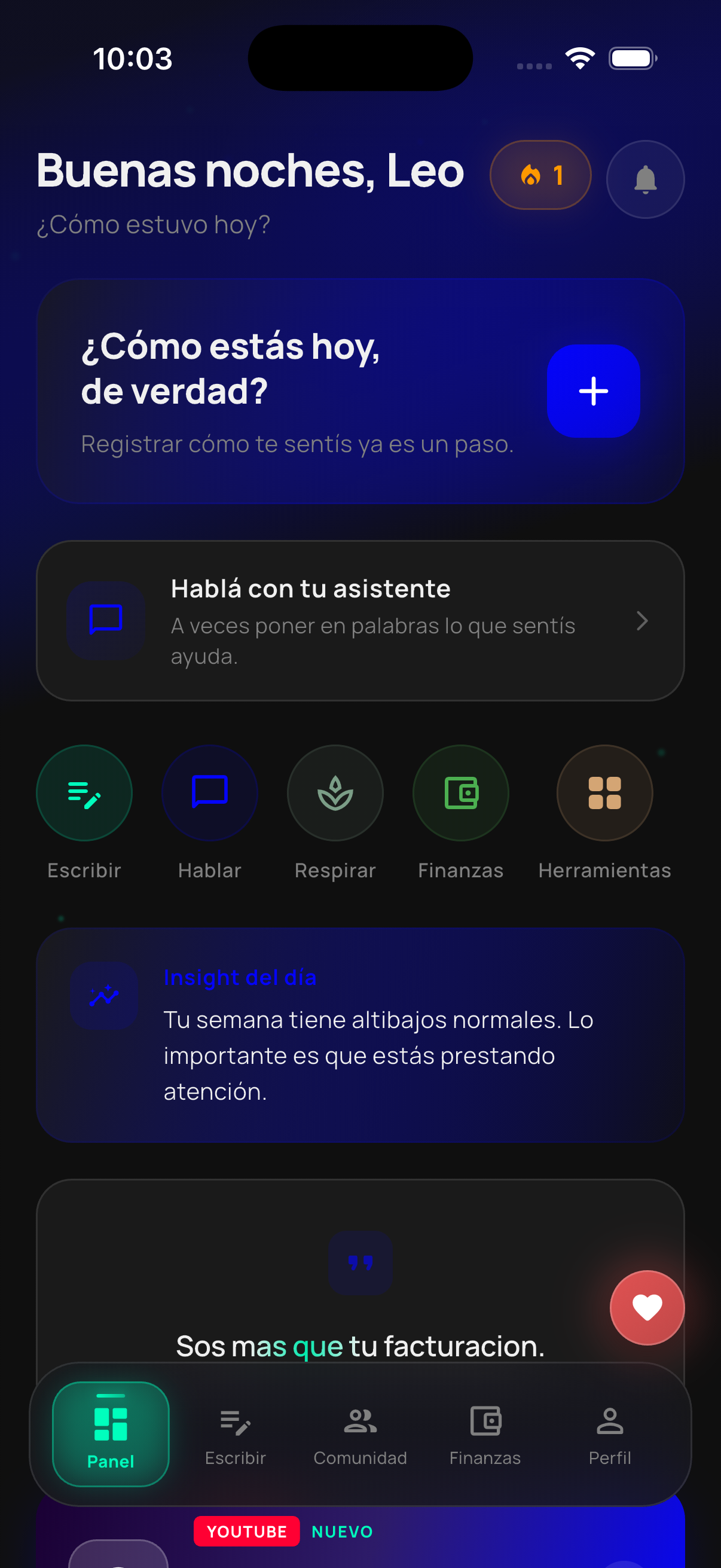
Task: Open the Hablar chat bubble icon
Action: pos(209,792)
